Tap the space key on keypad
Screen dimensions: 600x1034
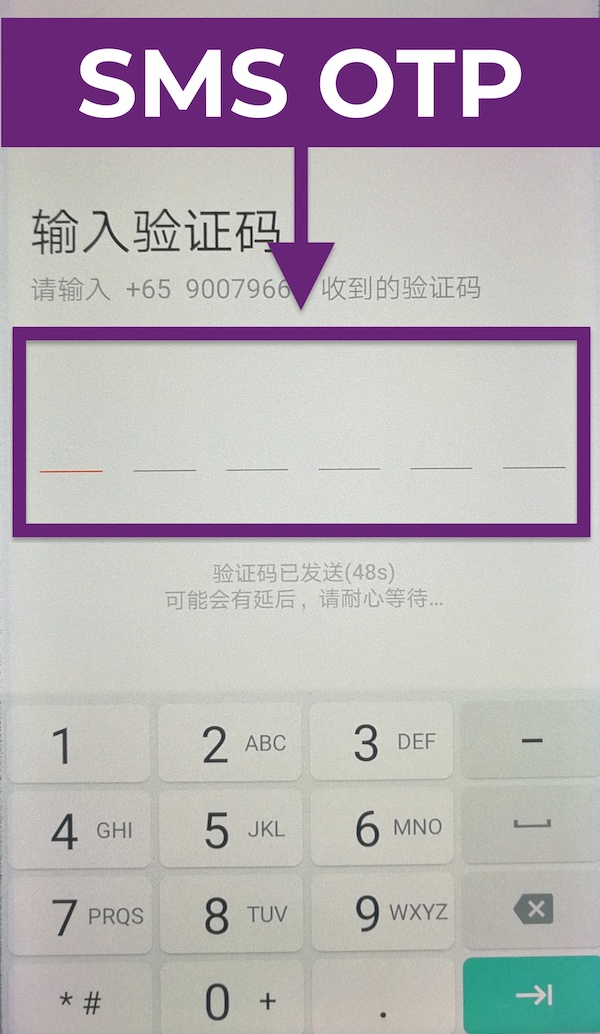[x=532, y=827]
